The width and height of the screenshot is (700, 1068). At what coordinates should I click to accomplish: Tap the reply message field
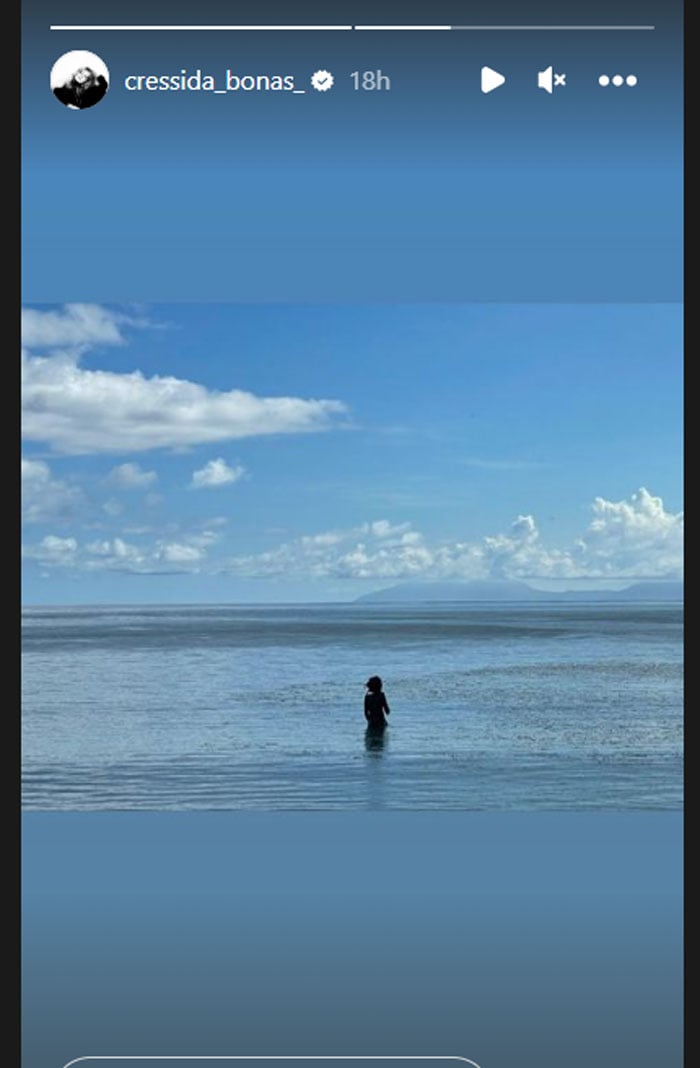[x=270, y=1061]
